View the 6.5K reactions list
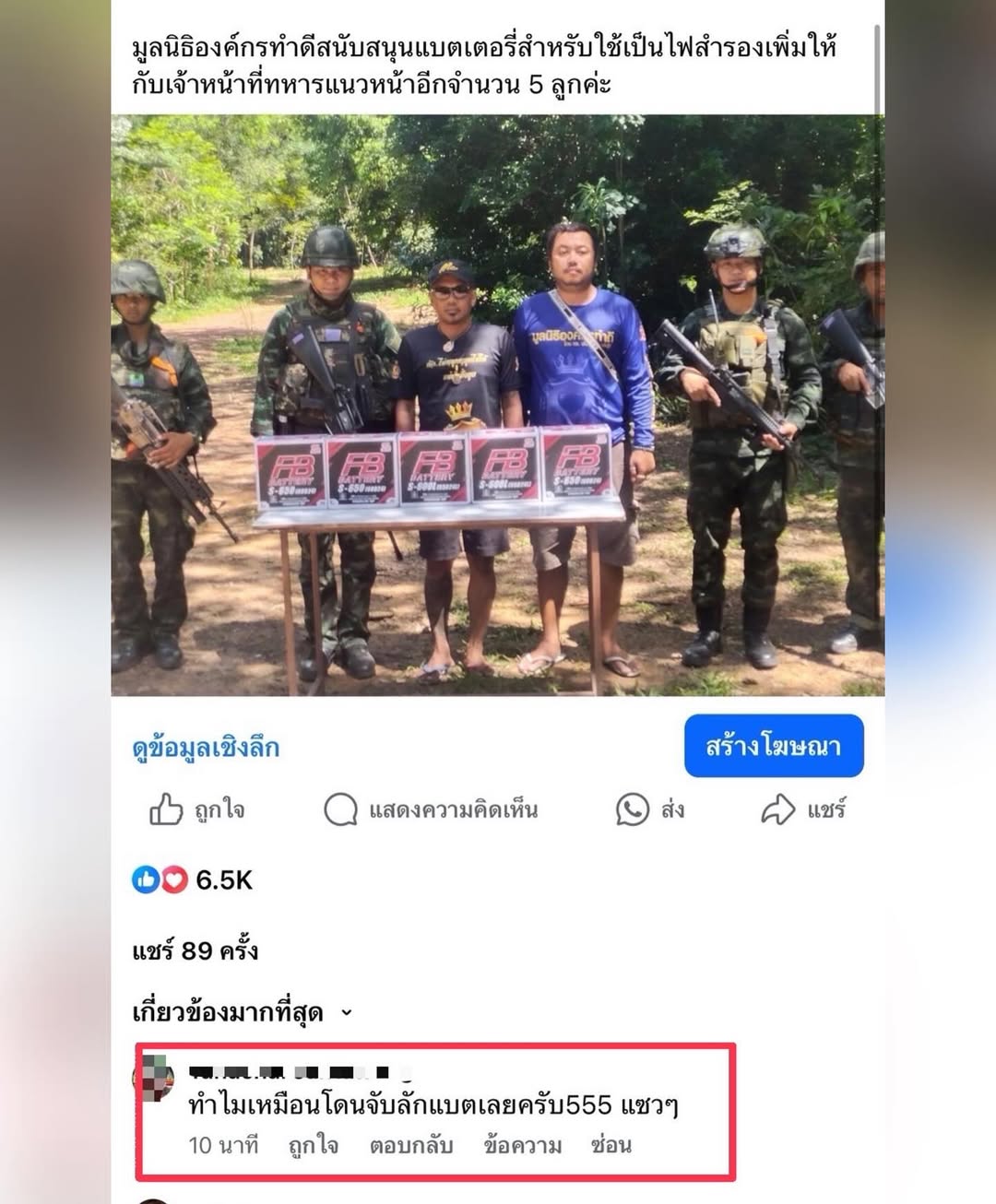996x1204 pixels. 193,879
